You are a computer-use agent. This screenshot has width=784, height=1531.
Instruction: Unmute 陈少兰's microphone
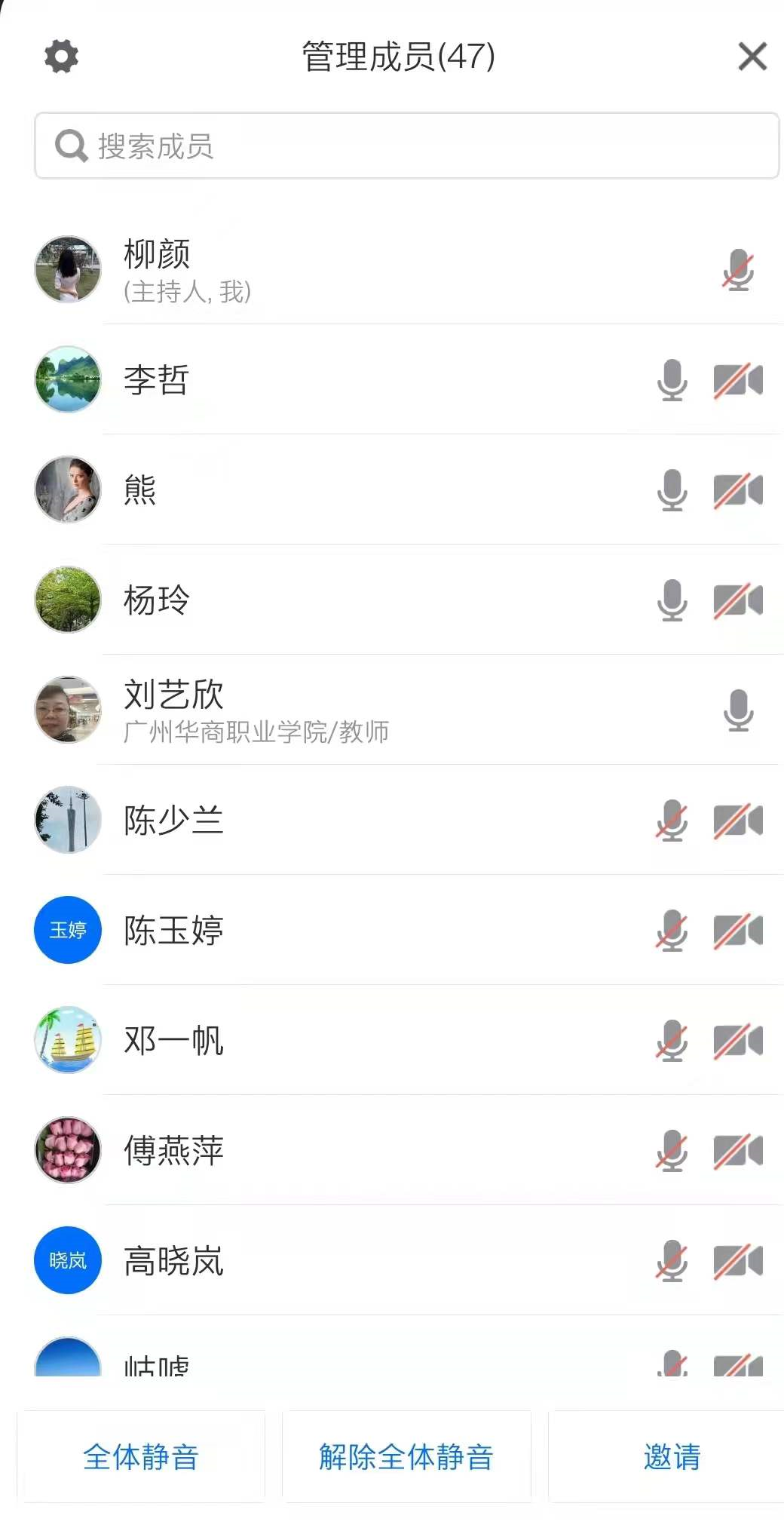[672, 820]
